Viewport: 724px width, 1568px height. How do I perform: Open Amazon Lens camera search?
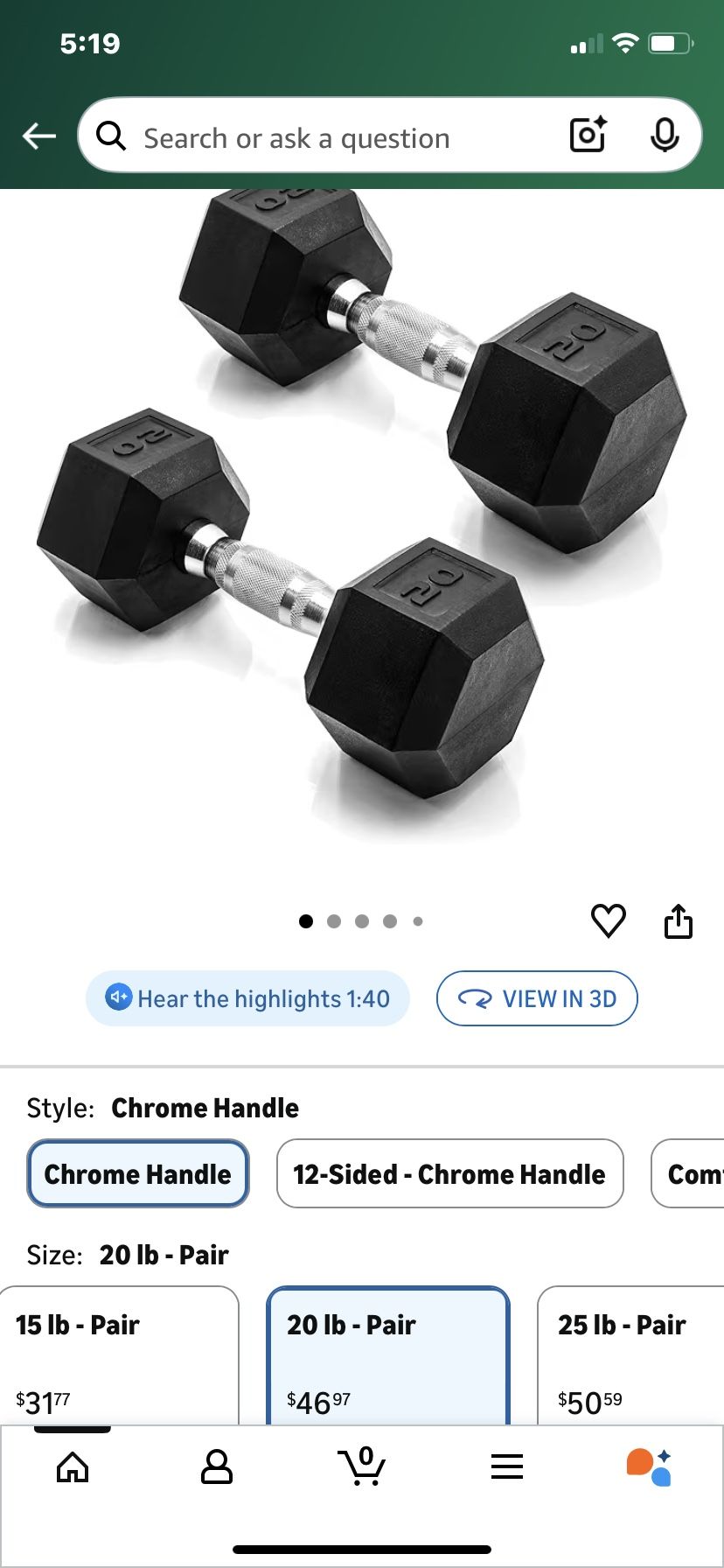click(x=586, y=136)
